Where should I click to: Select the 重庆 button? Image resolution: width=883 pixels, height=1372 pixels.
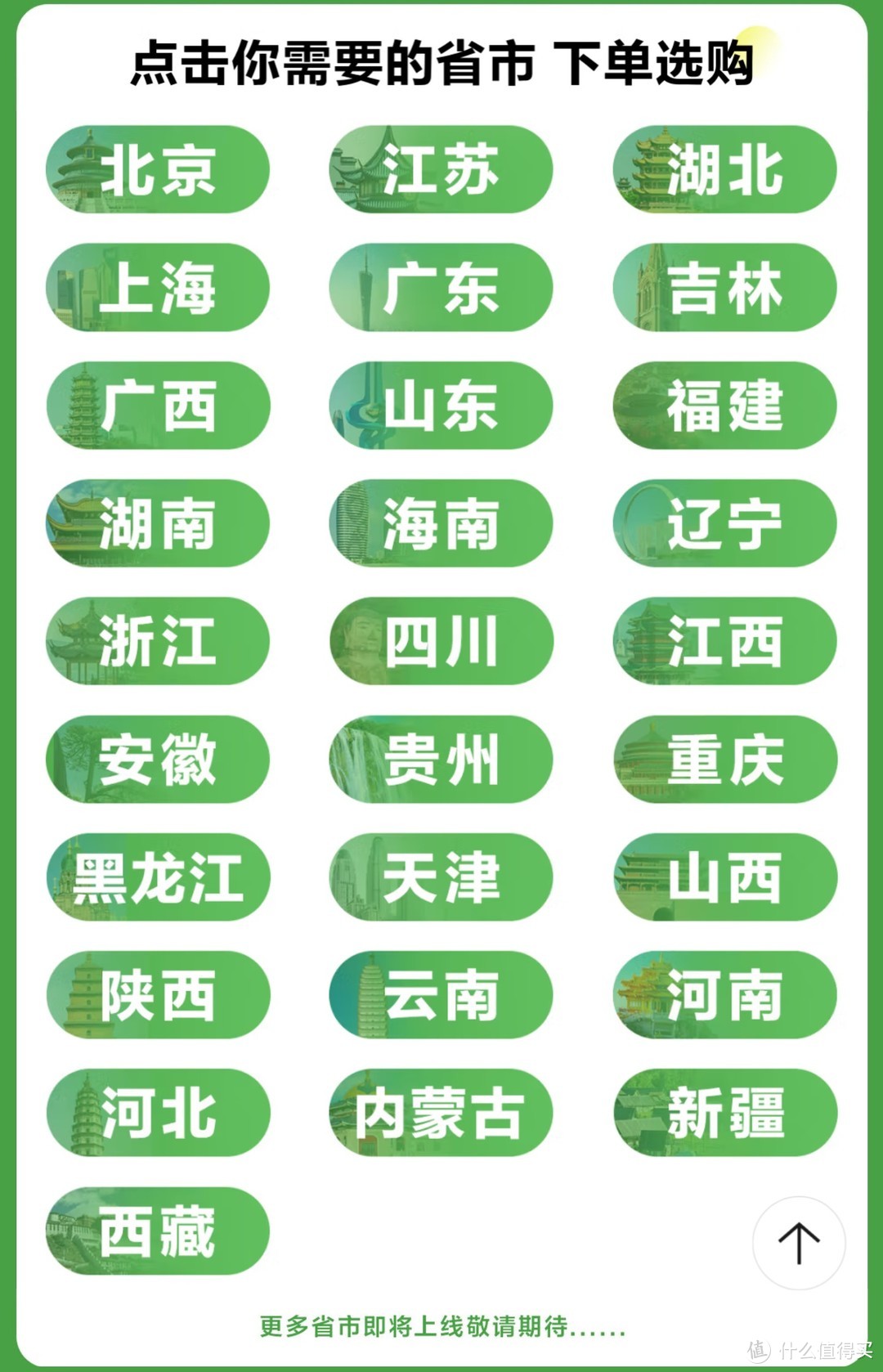724,760
